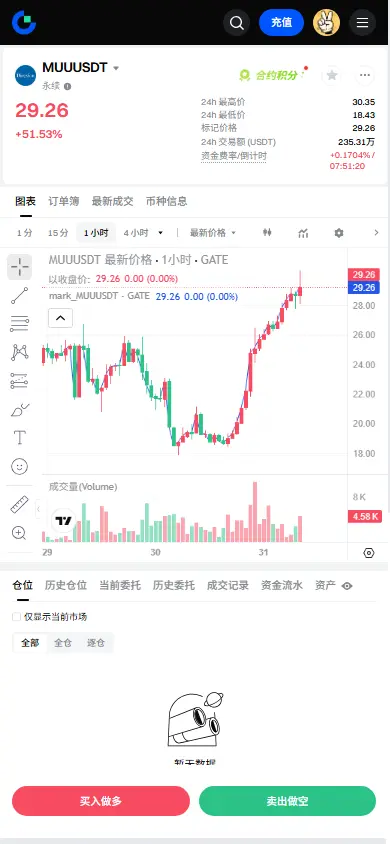
Task: Select the 15分 timeframe
Action: tap(58, 233)
